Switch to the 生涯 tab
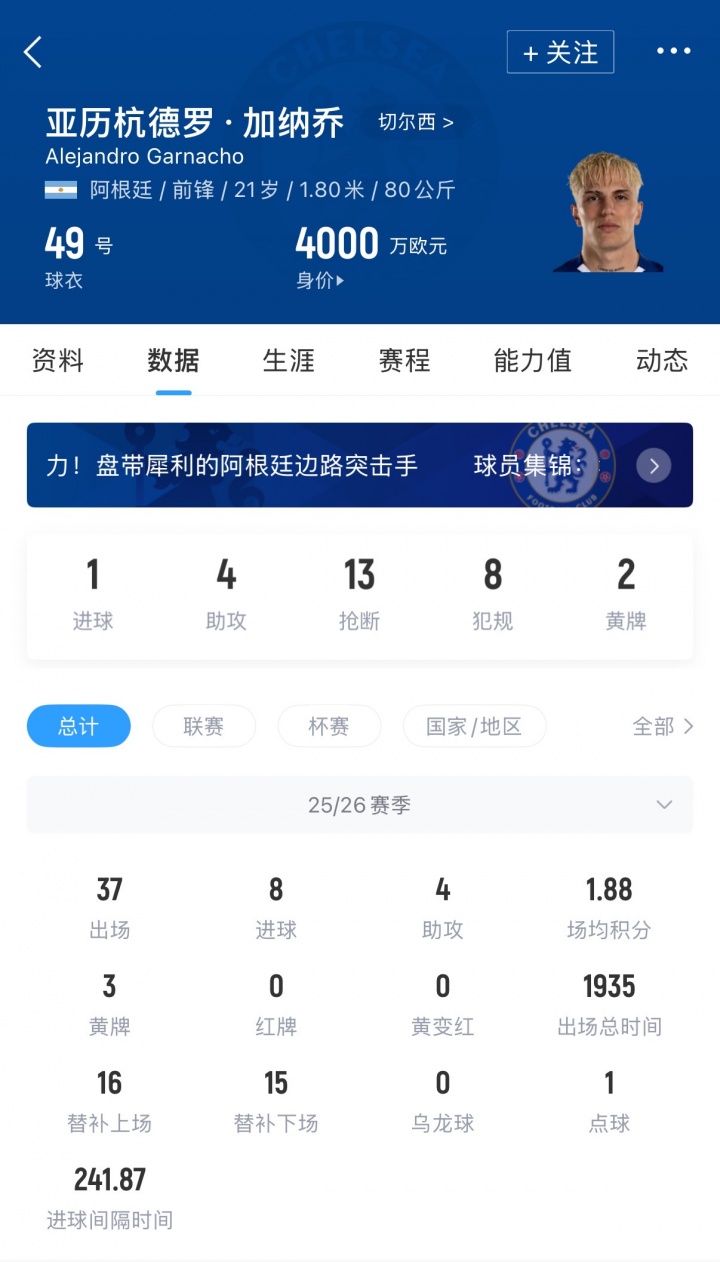 287,361
